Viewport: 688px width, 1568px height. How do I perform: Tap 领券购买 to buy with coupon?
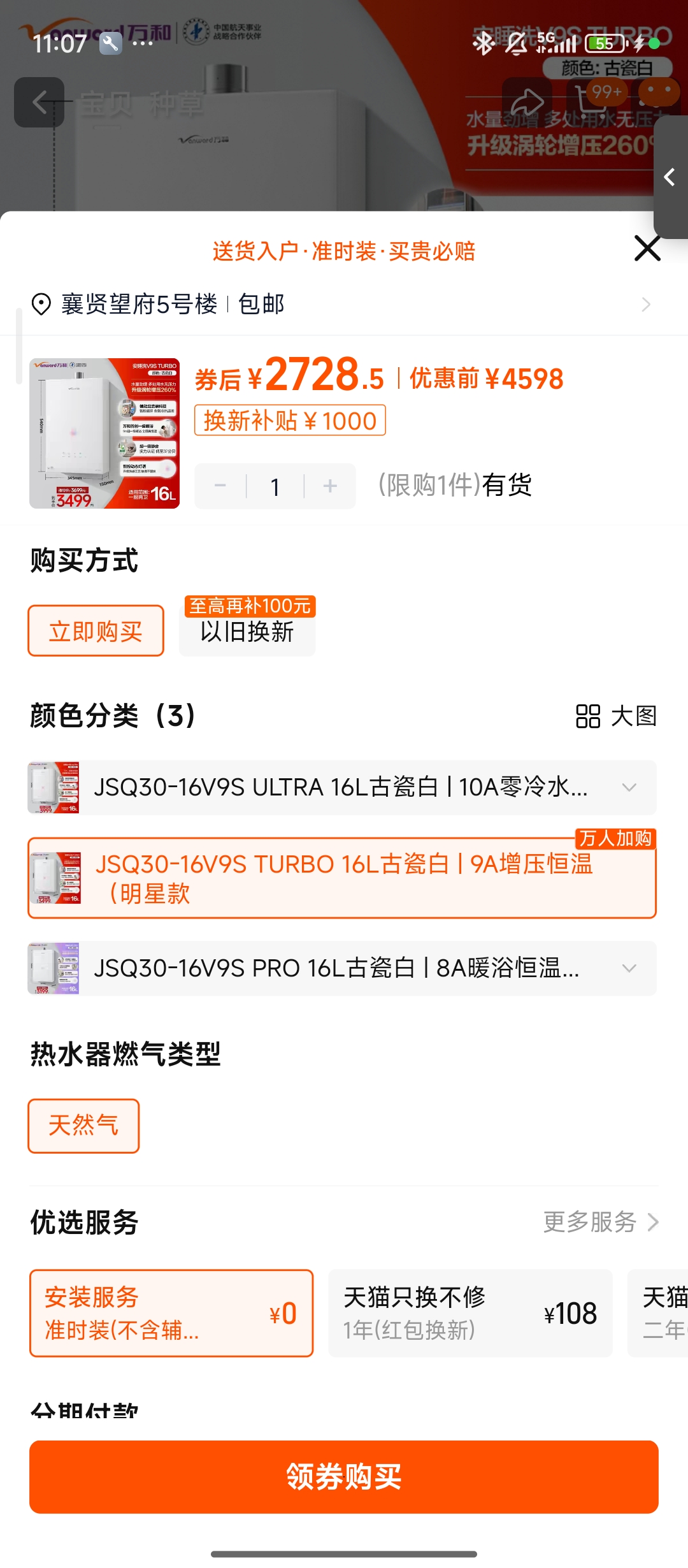(344, 1477)
